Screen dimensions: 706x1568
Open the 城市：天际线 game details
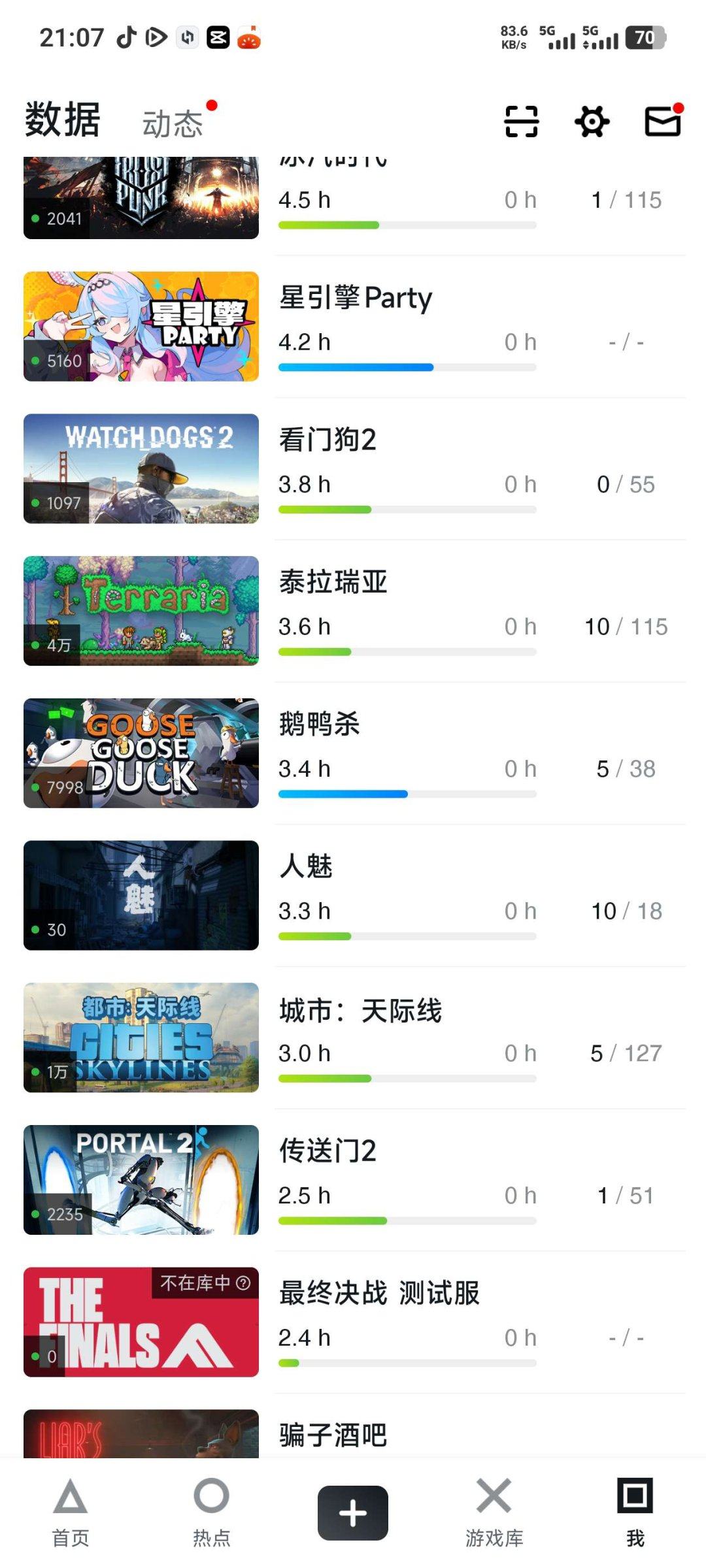point(360,1009)
